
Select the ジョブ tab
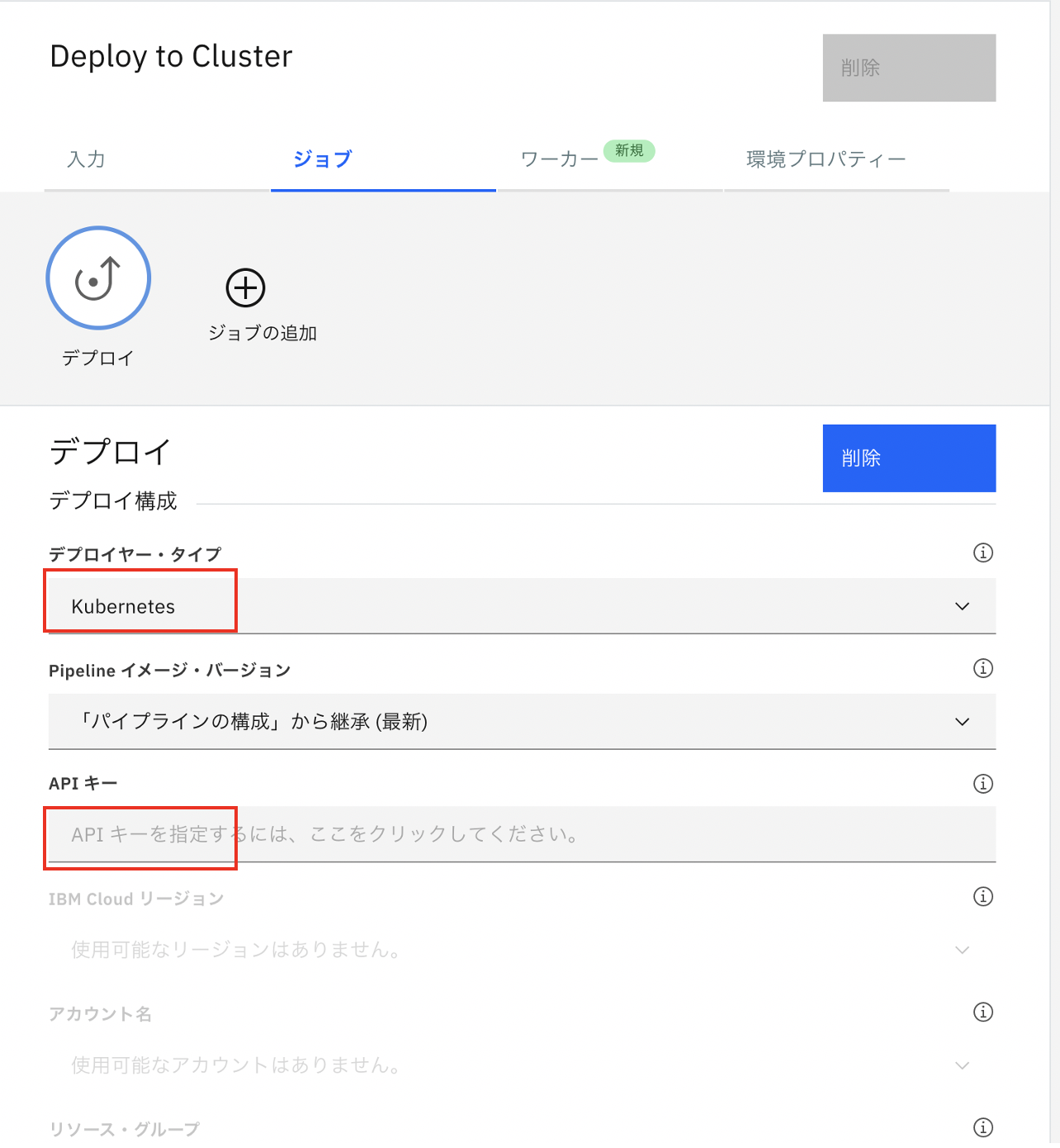[x=323, y=159]
